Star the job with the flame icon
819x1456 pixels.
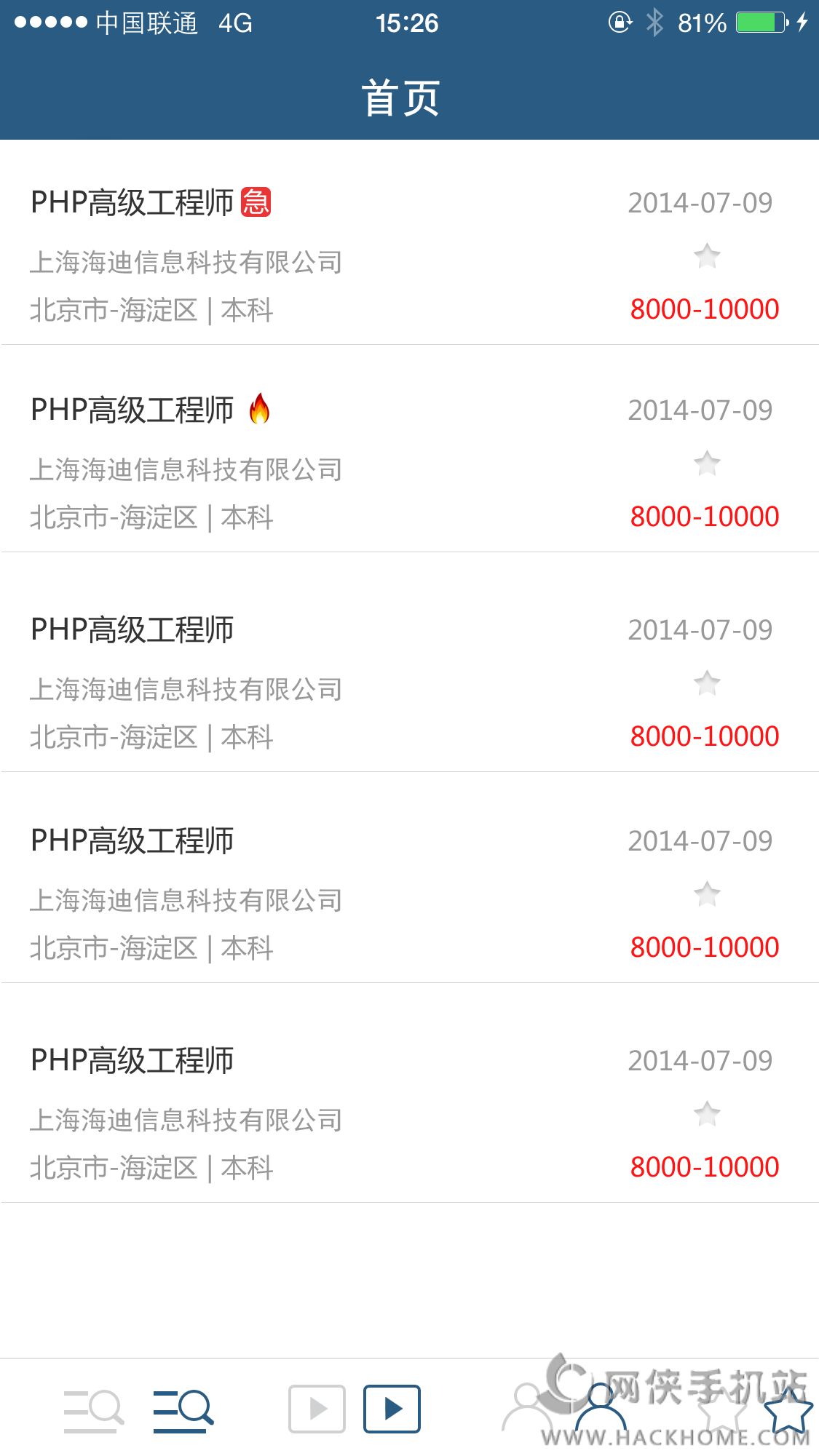pyautogui.click(x=706, y=464)
